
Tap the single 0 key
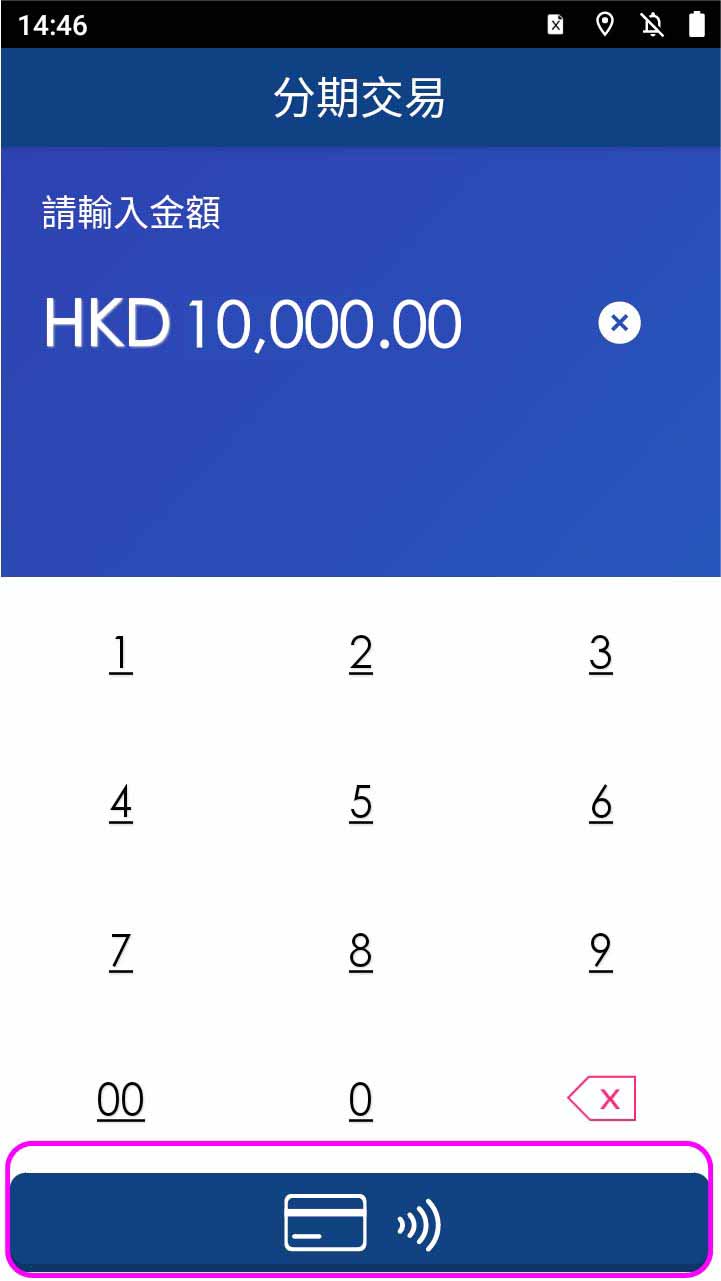(x=361, y=1100)
